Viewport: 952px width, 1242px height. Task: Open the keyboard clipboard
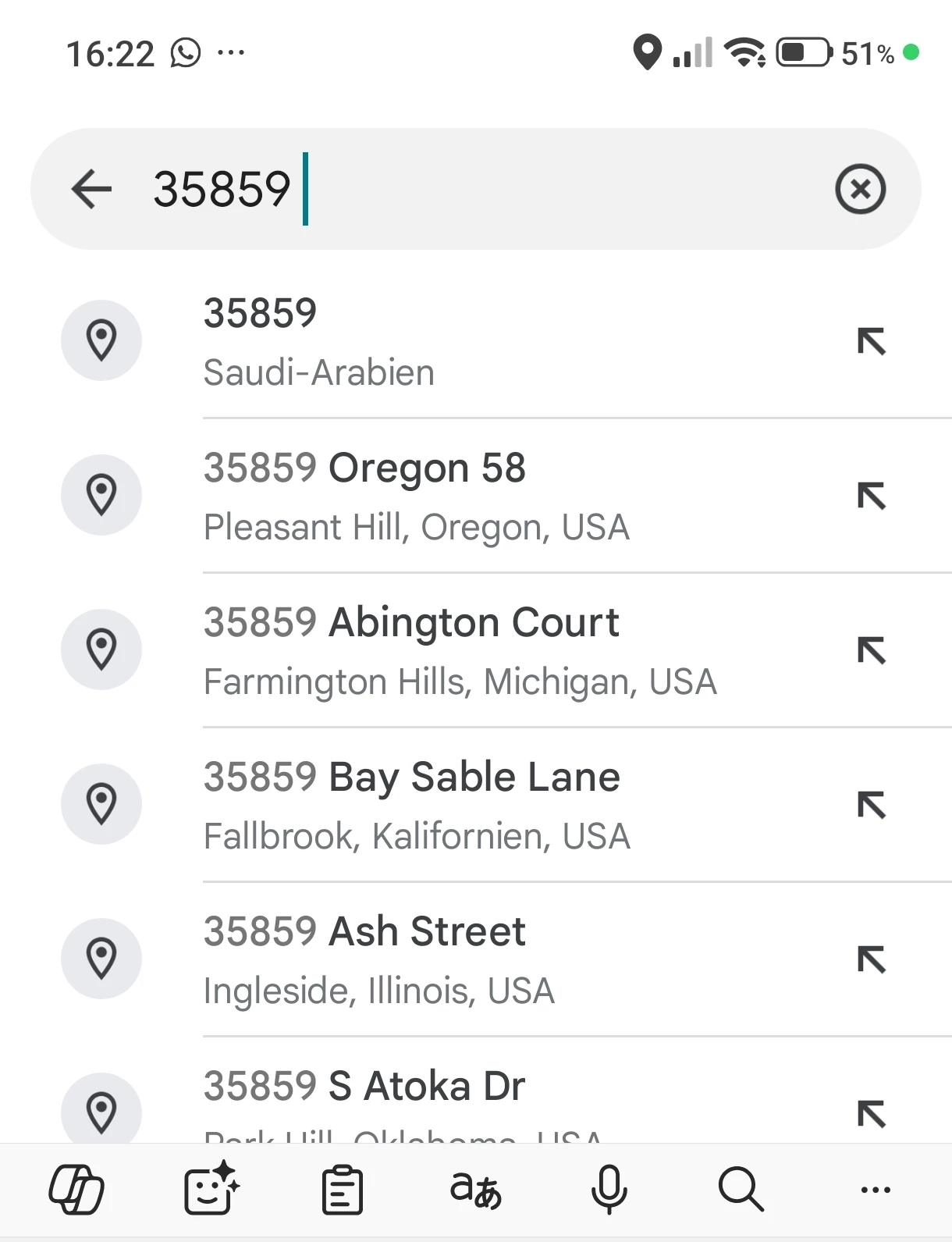[x=343, y=1190]
